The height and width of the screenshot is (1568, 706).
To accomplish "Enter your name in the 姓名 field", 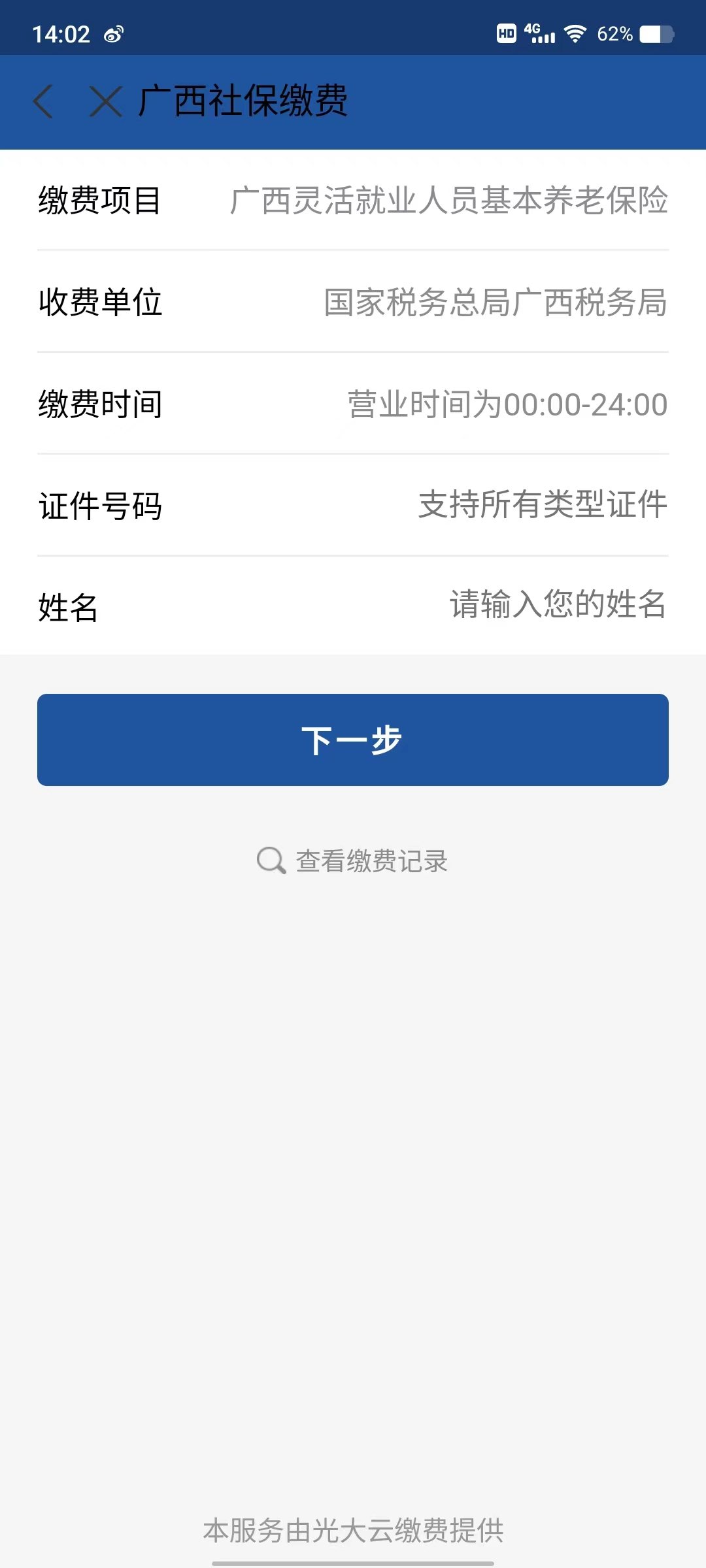I will [557, 605].
